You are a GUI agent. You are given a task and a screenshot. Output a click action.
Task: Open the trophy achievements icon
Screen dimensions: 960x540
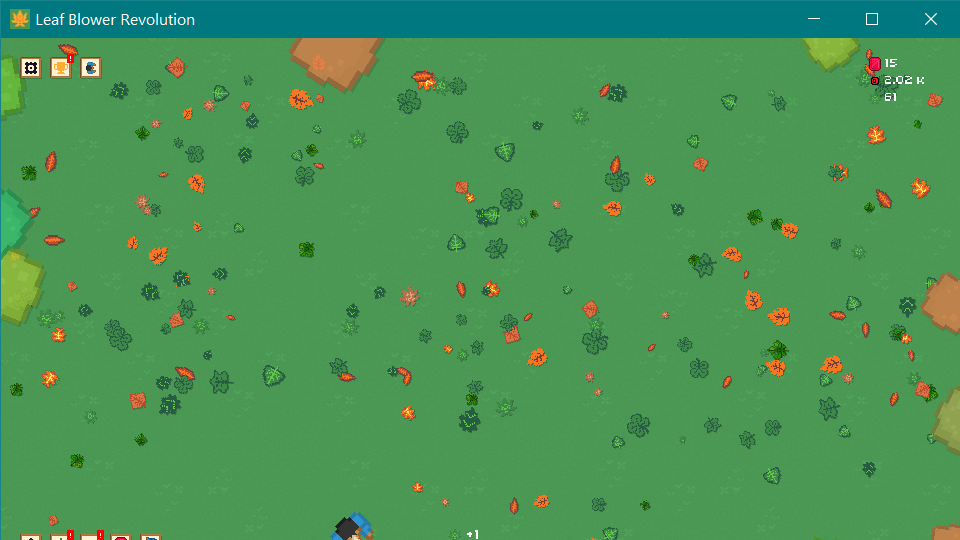point(60,68)
